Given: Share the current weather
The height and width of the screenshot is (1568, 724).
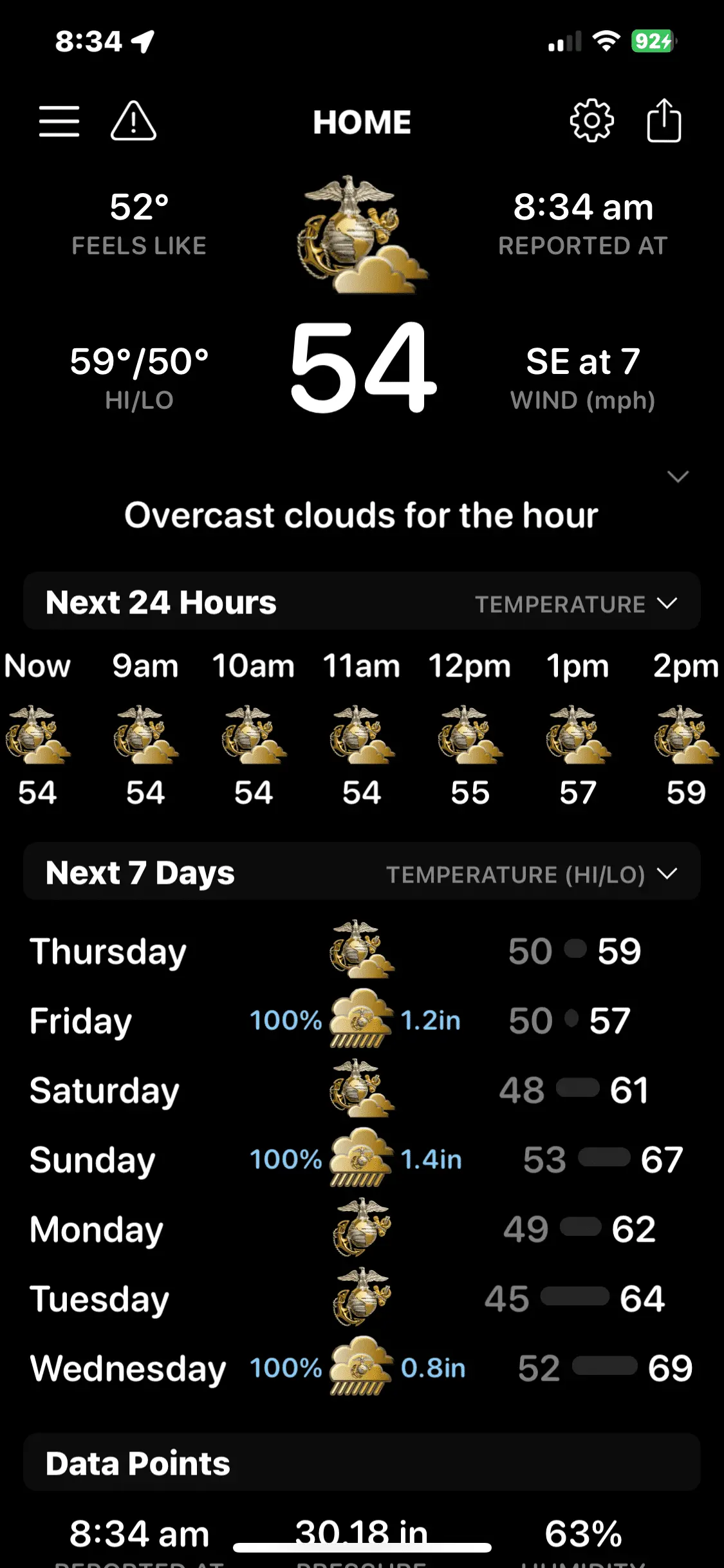Looking at the screenshot, I should pyautogui.click(x=664, y=121).
